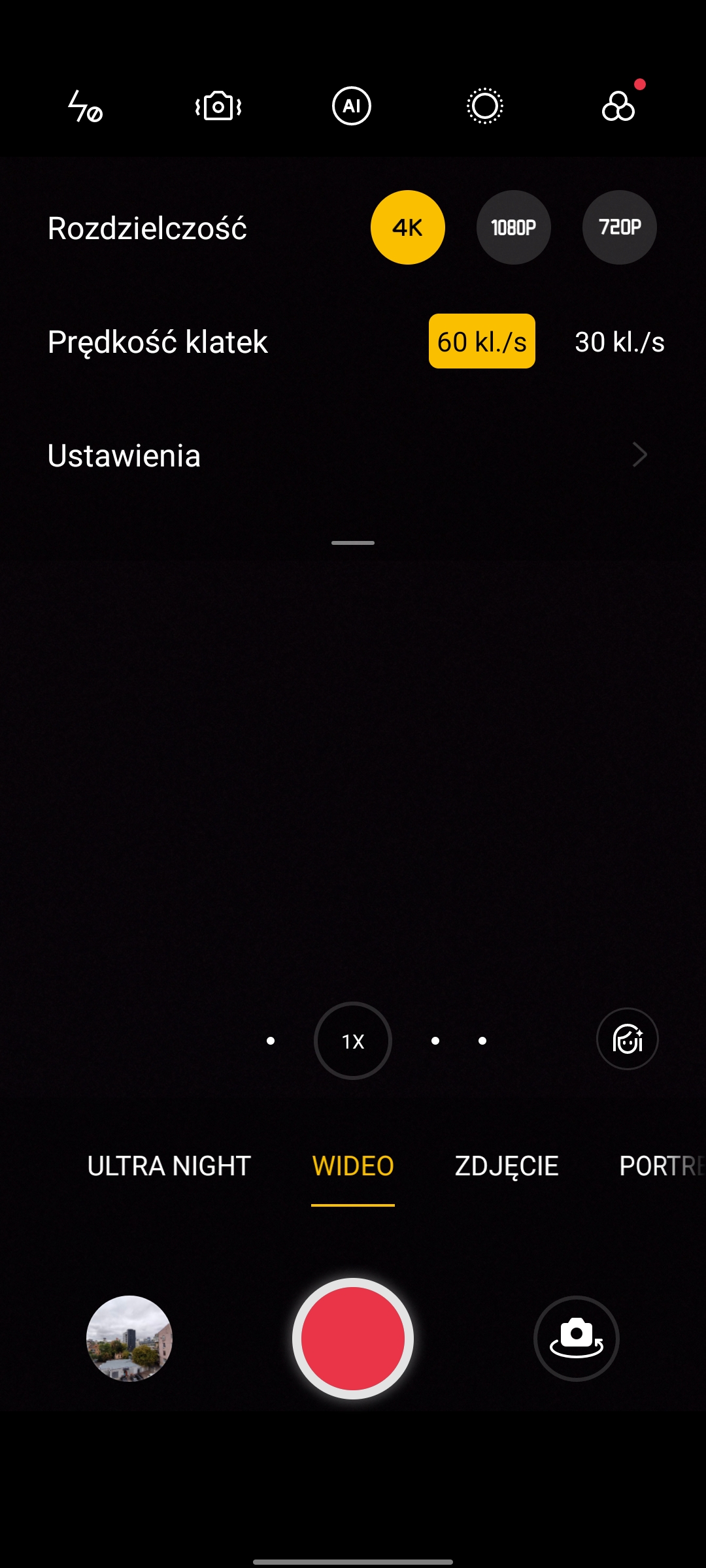Screen dimensions: 706x1568
Task: Toggle the AI mode icon
Action: [x=352, y=106]
